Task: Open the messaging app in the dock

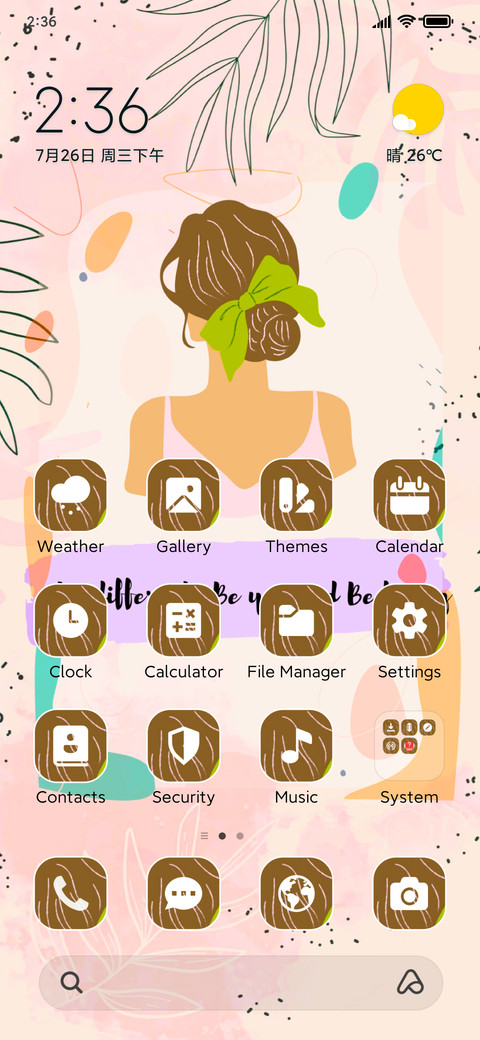Action: (x=184, y=893)
